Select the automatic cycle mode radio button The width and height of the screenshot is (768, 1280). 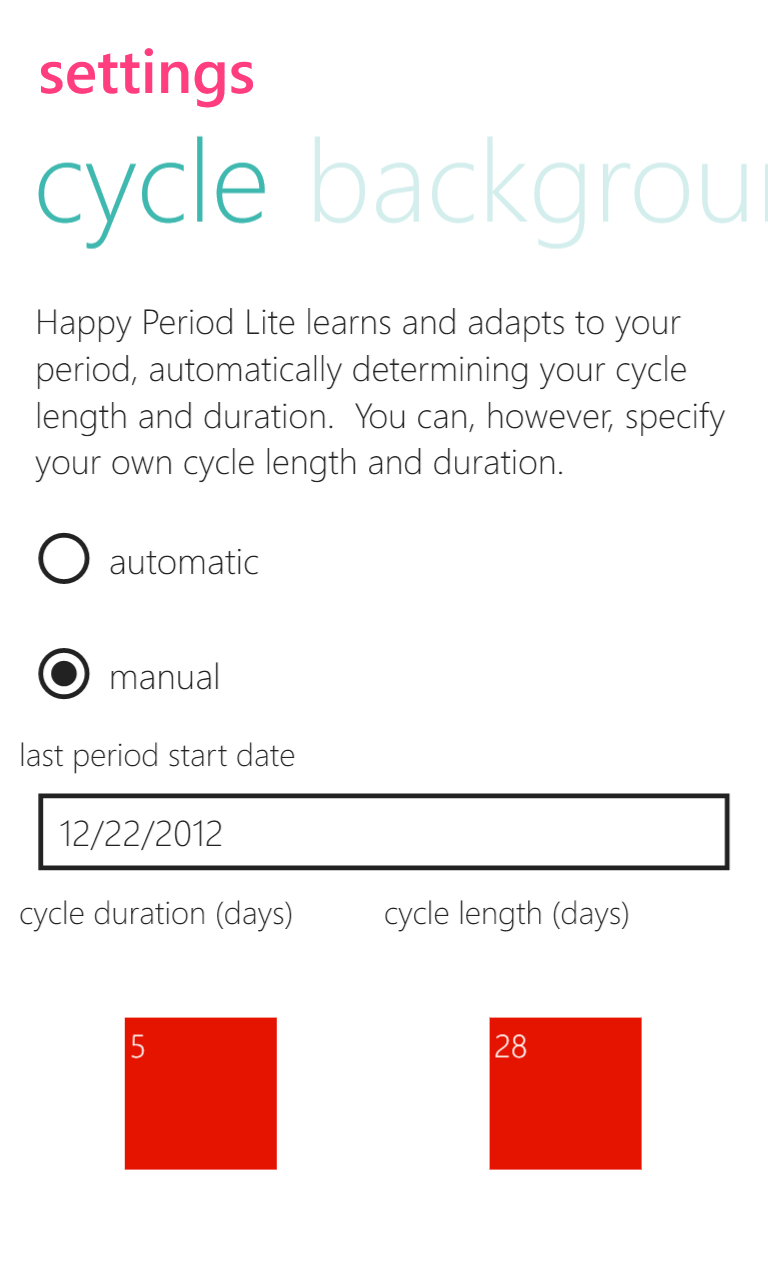(63, 559)
